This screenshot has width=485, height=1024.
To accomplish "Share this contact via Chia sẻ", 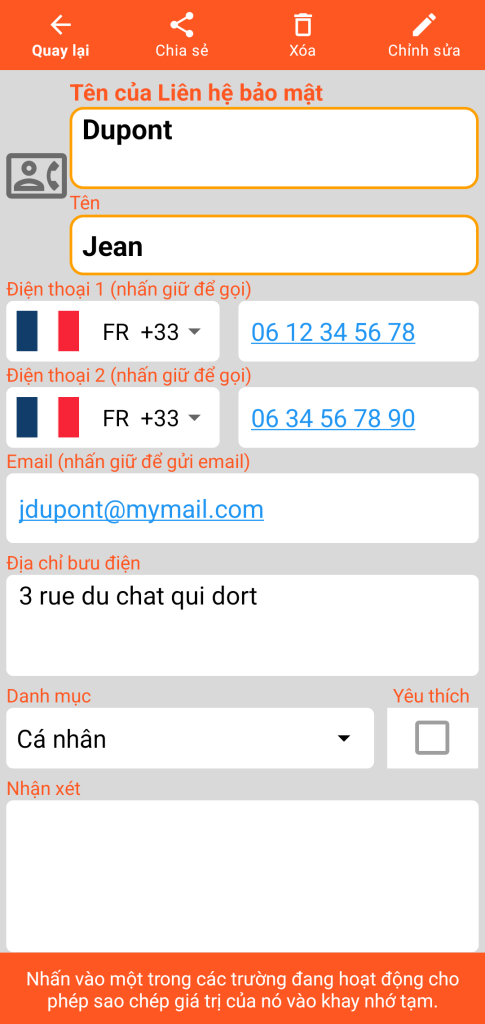I will click(181, 36).
